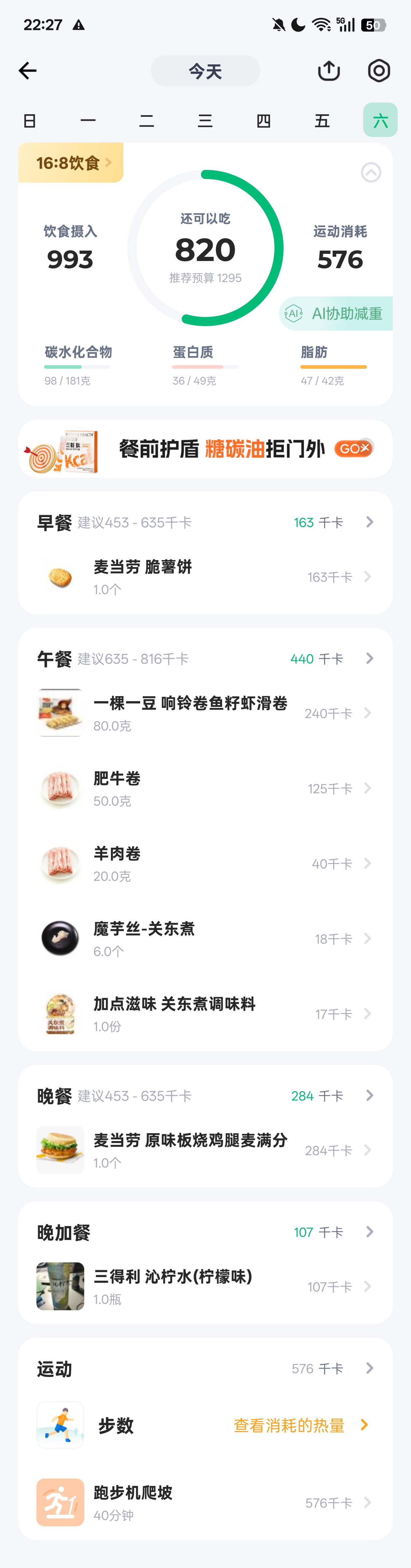The image size is (411, 1568).
Task: View 麦当劳 原味板烧鸡腿麦满分 entry
Action: tap(205, 1150)
